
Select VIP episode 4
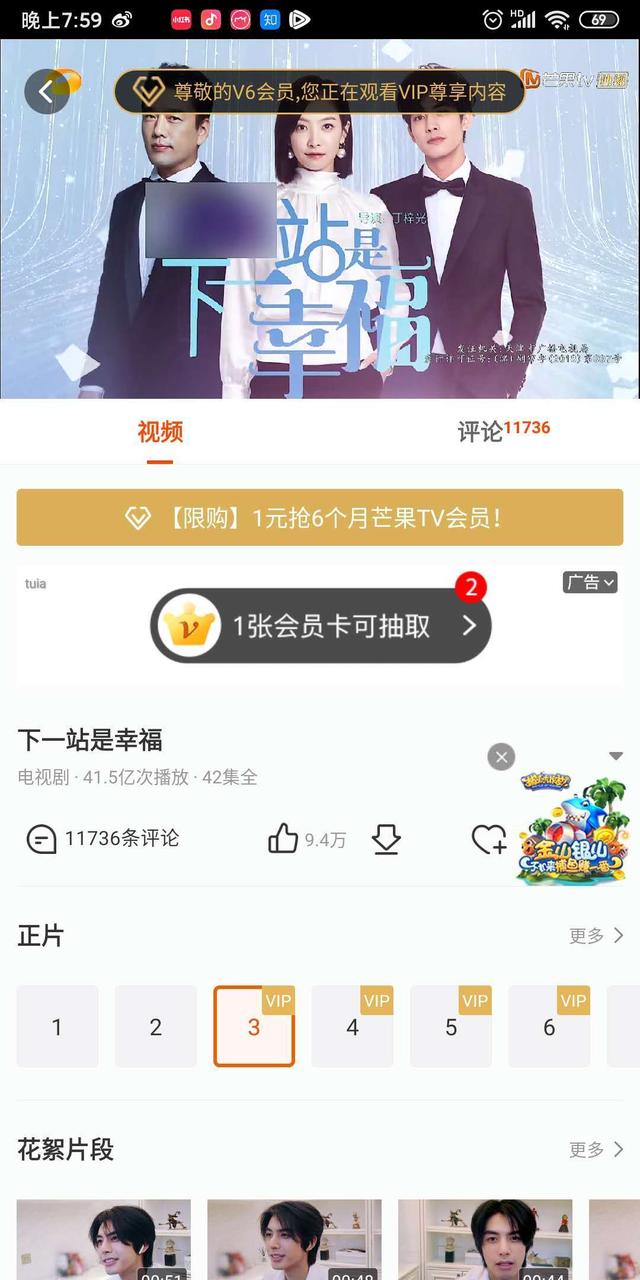352,1027
